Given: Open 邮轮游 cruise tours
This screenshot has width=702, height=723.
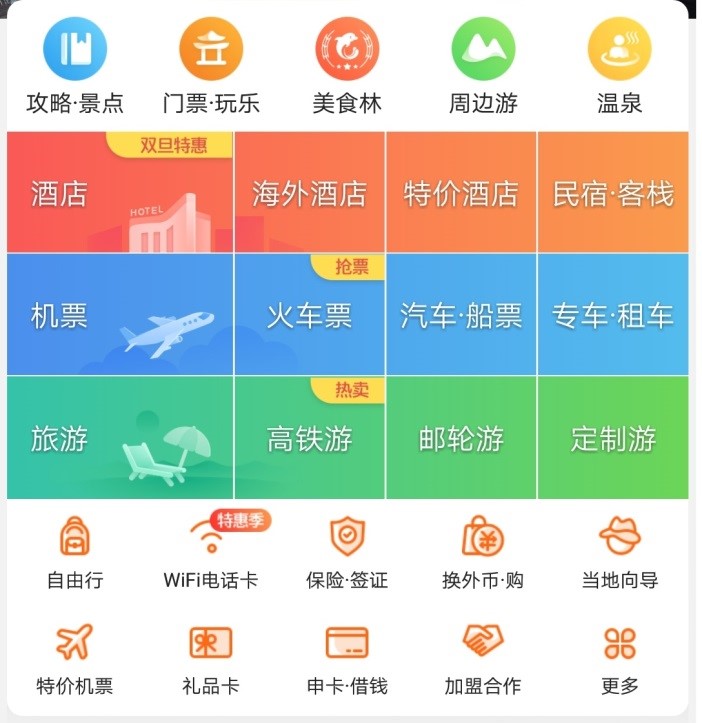Looking at the screenshot, I should tap(461, 438).
